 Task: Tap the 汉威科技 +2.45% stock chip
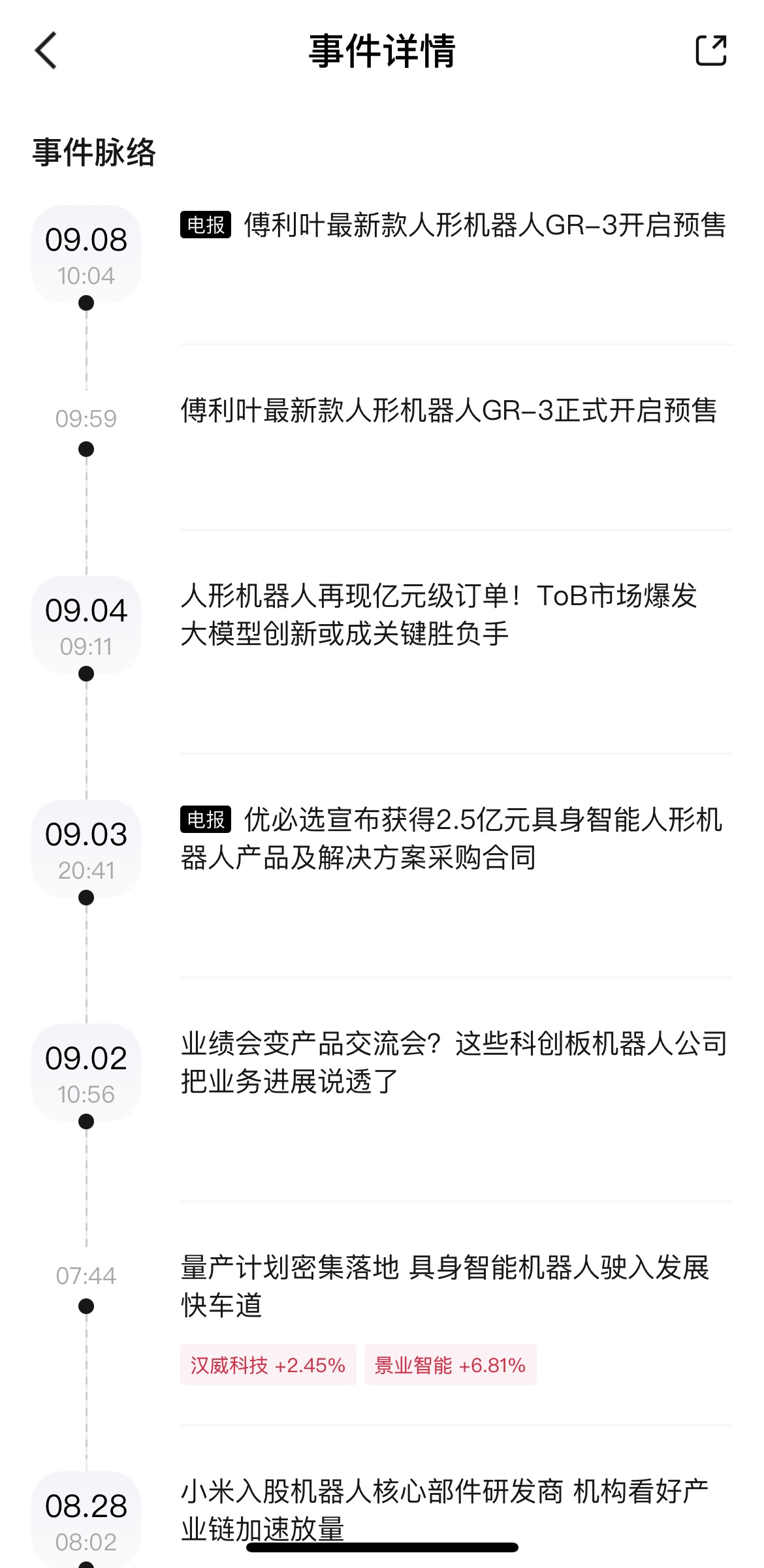click(268, 1365)
